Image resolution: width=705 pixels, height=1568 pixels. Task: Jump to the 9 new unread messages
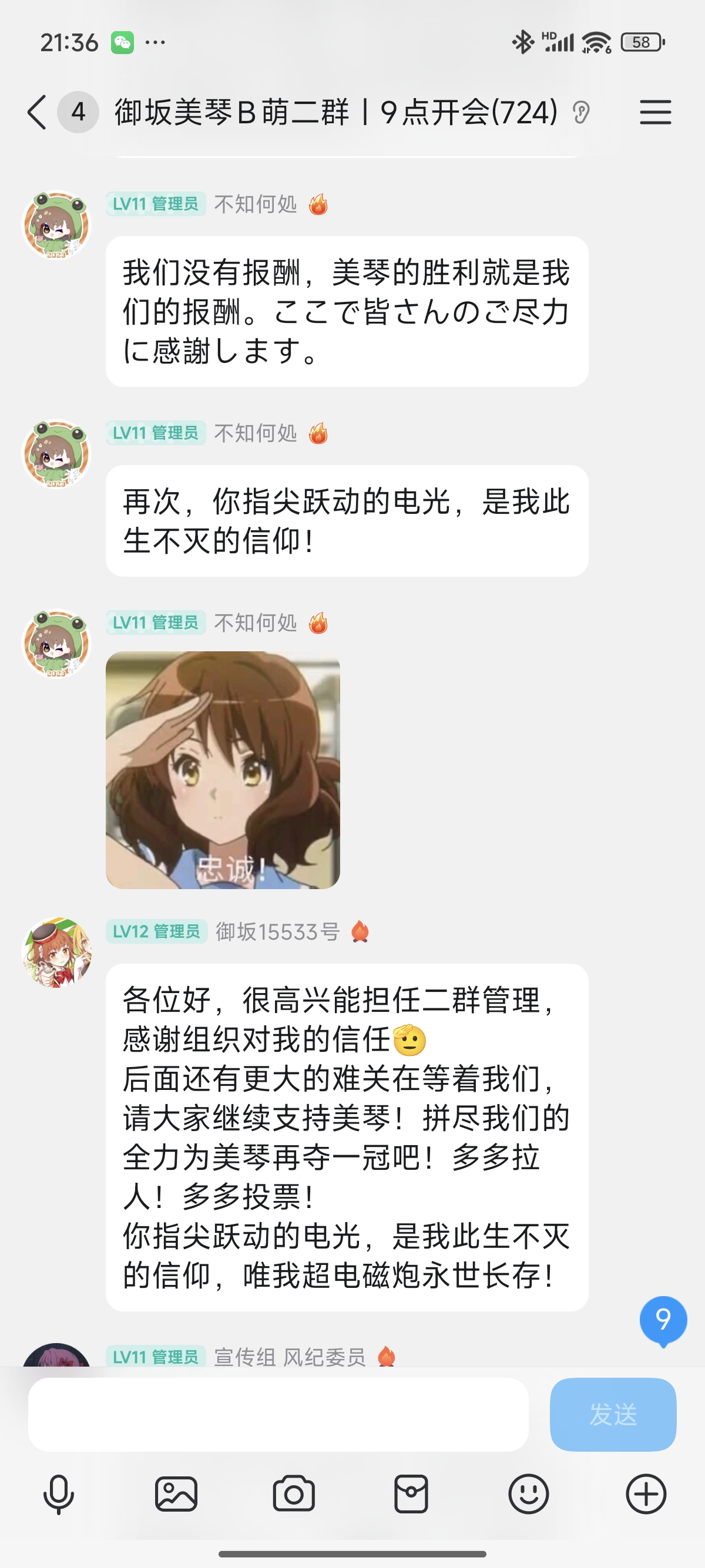(x=663, y=1320)
